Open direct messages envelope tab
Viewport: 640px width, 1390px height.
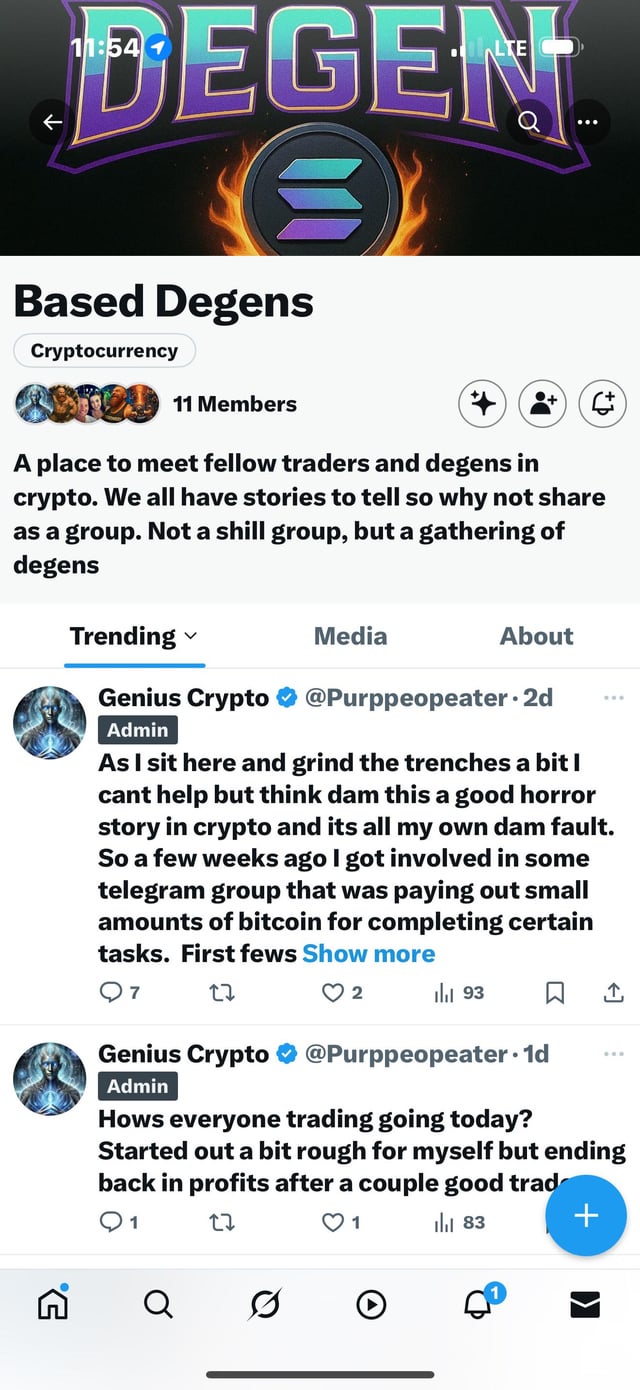pyautogui.click(x=586, y=1303)
